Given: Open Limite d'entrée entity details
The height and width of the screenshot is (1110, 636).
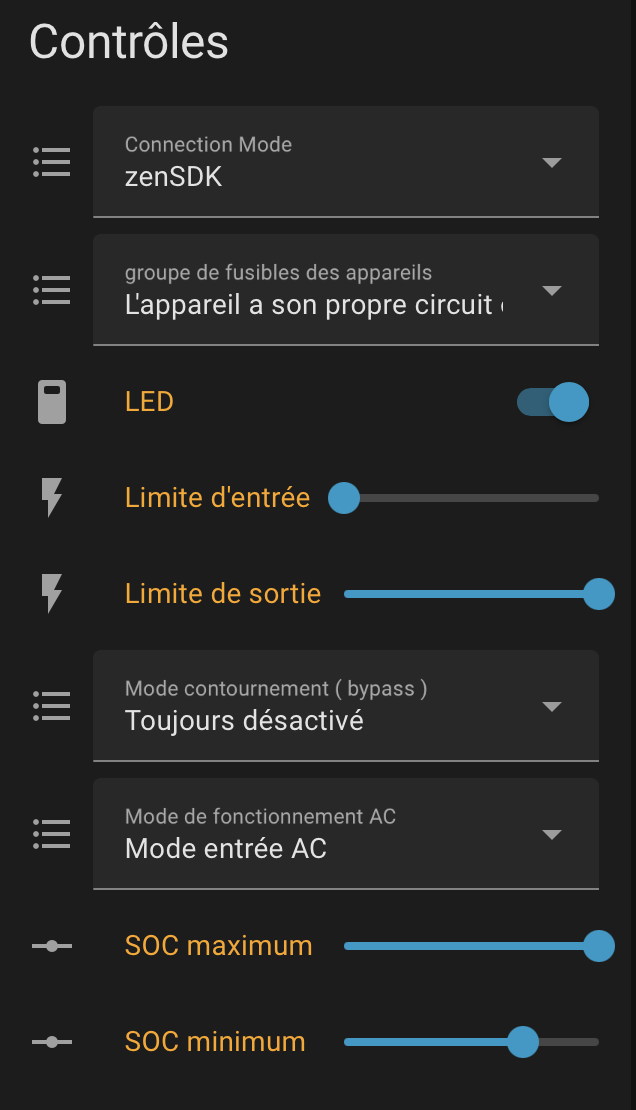Looking at the screenshot, I should pyautogui.click(x=217, y=498).
